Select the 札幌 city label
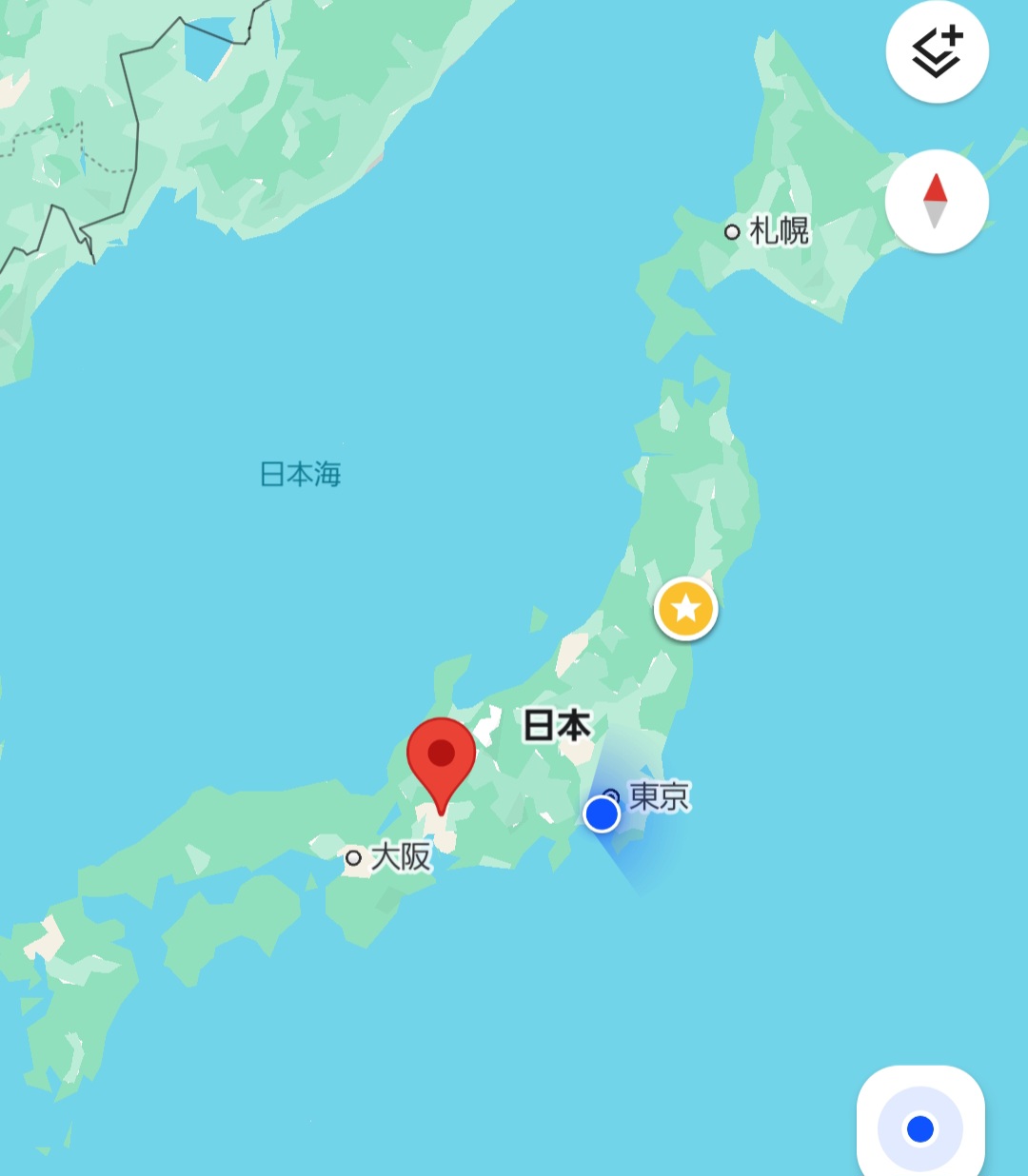This screenshot has height=1176, width=1028. pos(778,231)
